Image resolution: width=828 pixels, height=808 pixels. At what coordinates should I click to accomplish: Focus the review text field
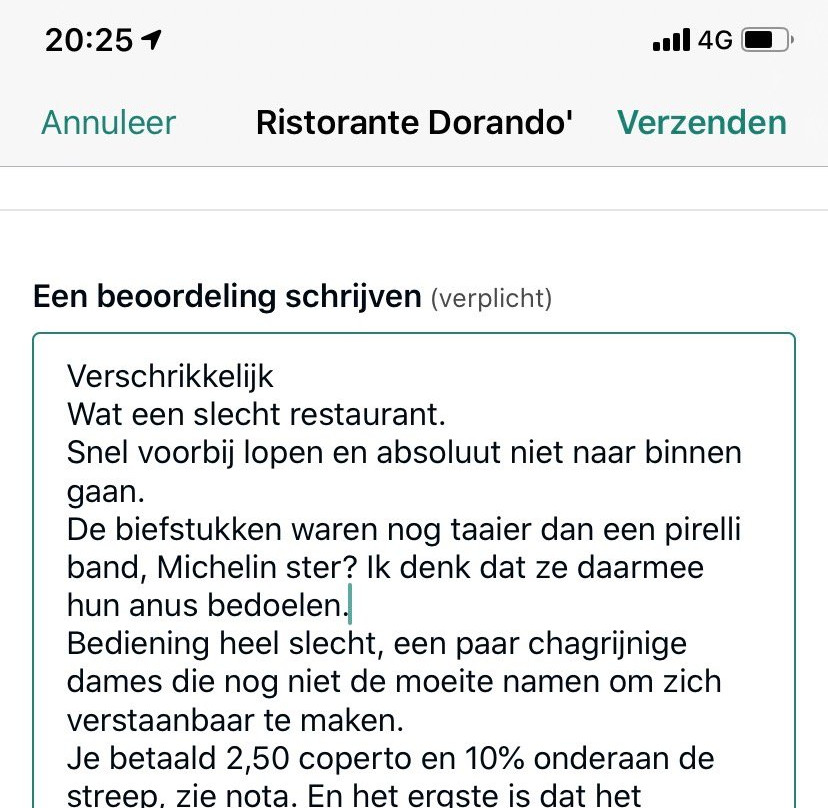(x=414, y=570)
